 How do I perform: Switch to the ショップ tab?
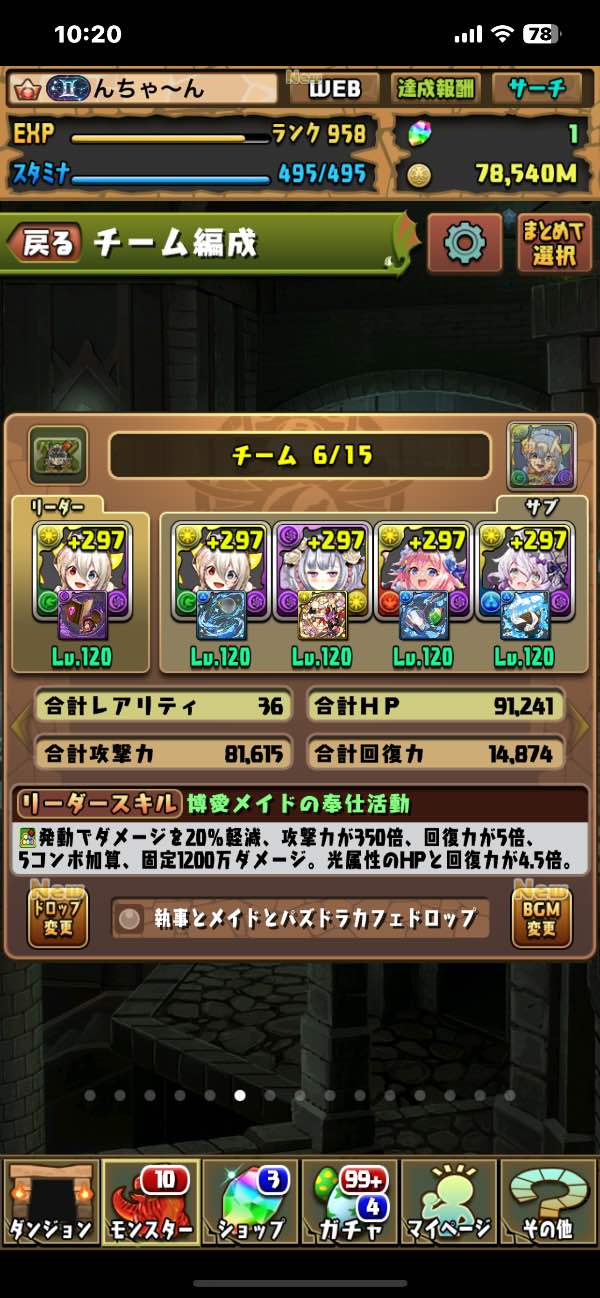[250, 1202]
